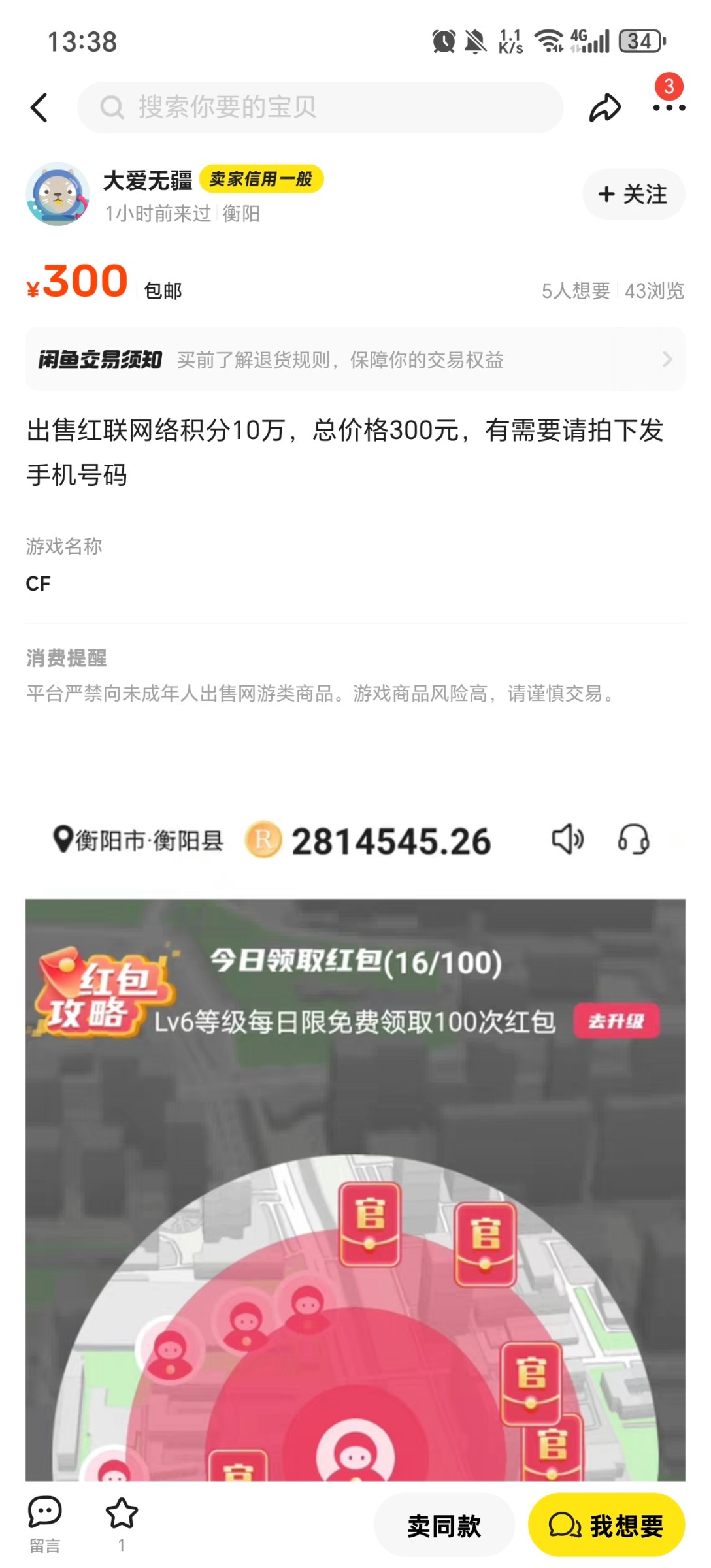711x1568 pixels.
Task: Tap 卖同款 to sell the same item
Action: pyautogui.click(x=444, y=1526)
